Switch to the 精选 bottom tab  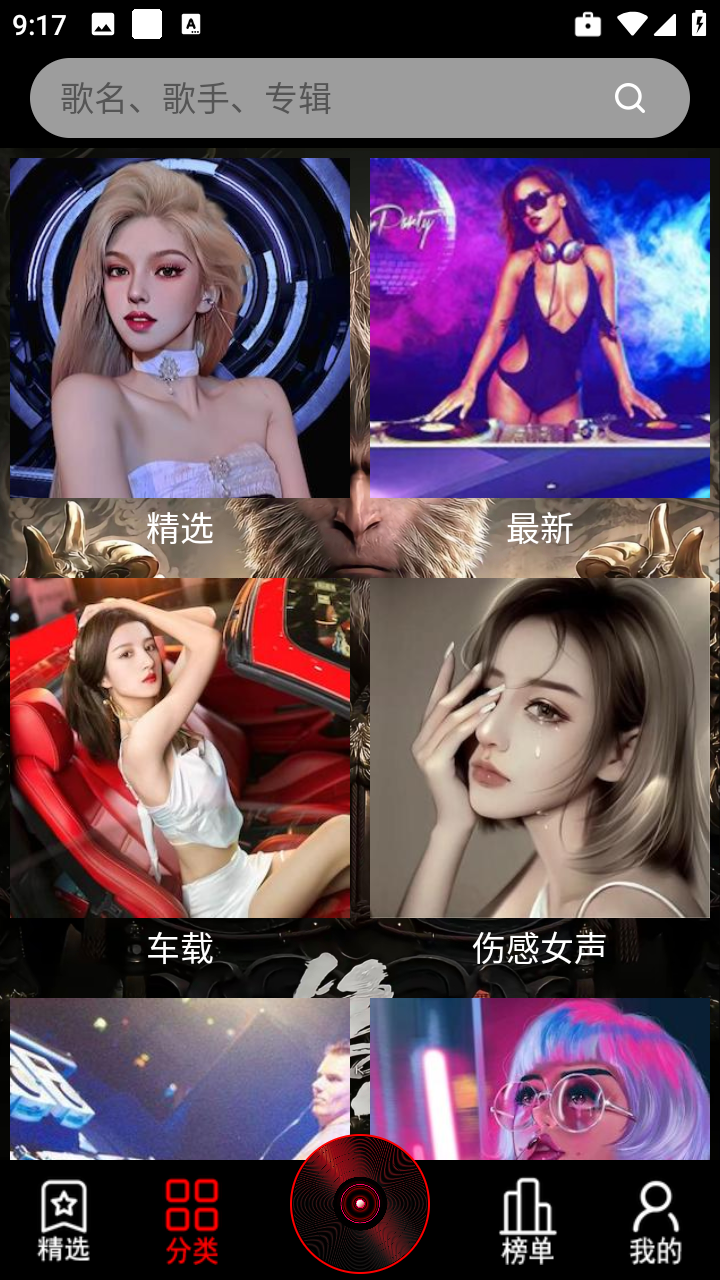pos(64,1220)
